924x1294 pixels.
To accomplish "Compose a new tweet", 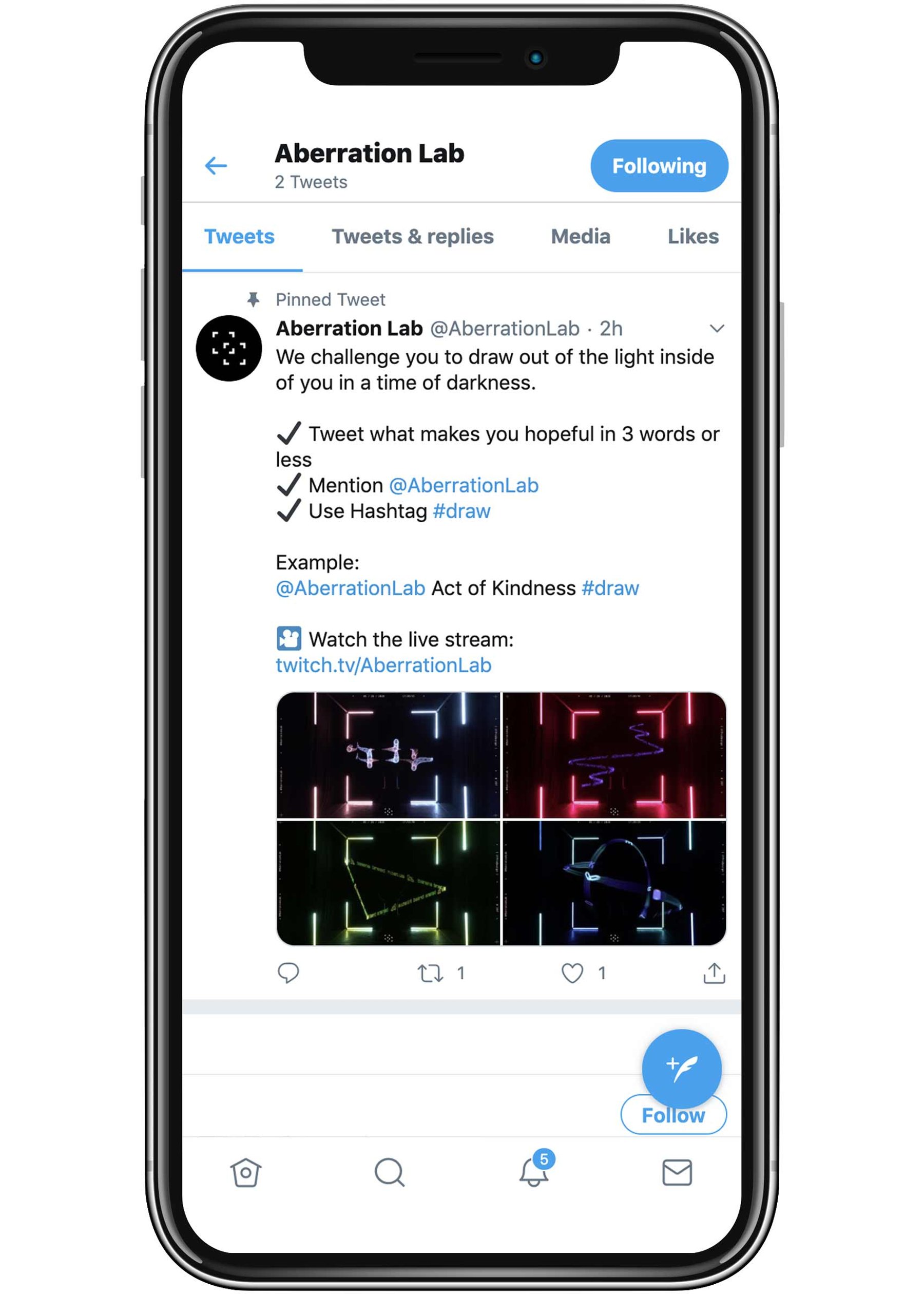I will pyautogui.click(x=681, y=1068).
